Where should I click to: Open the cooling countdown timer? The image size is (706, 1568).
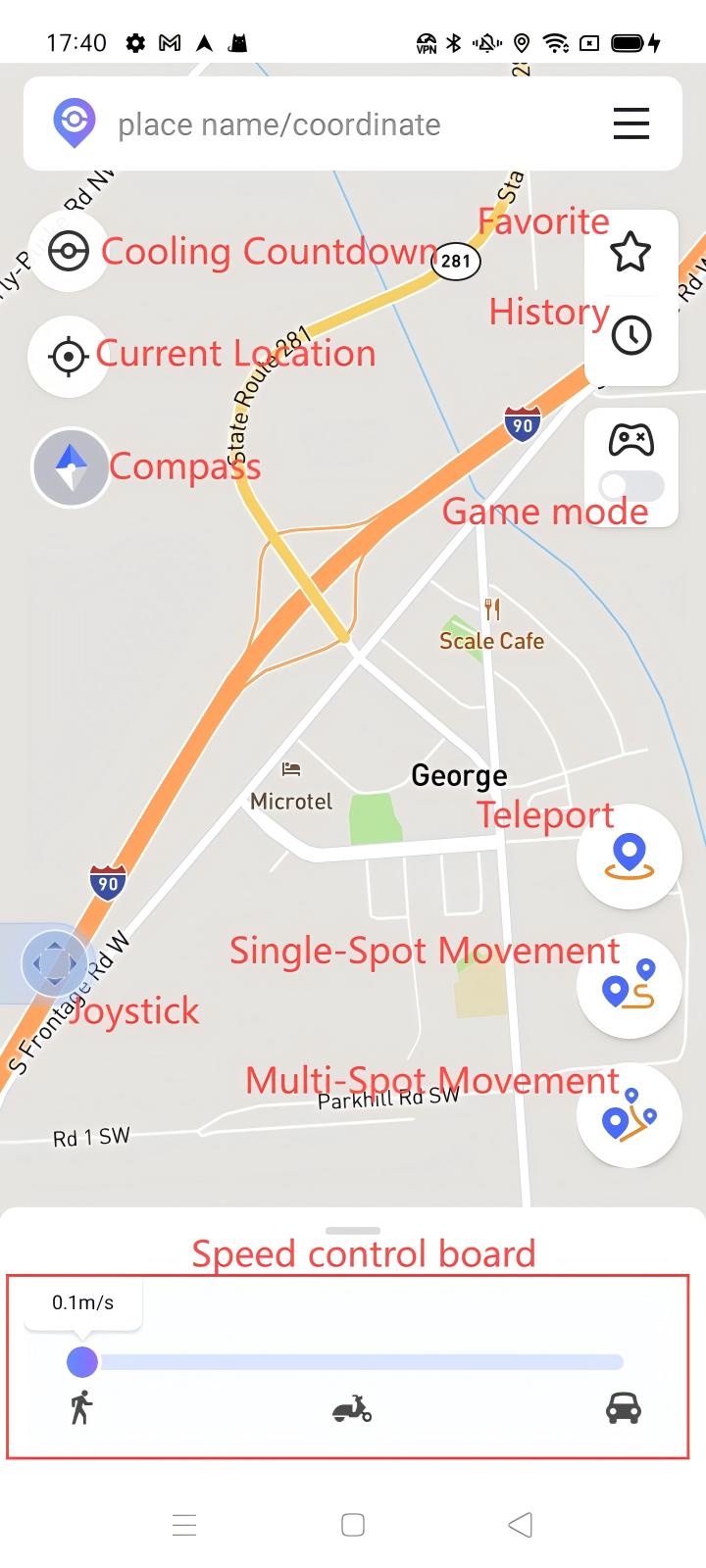tap(68, 252)
